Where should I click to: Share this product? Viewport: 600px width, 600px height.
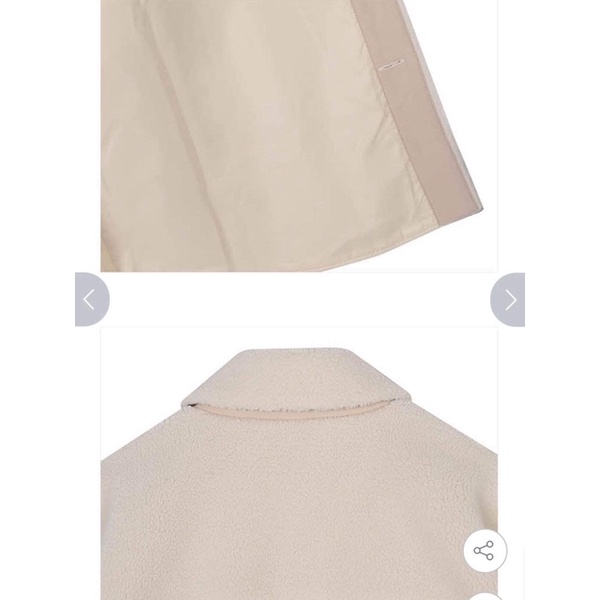485,550
